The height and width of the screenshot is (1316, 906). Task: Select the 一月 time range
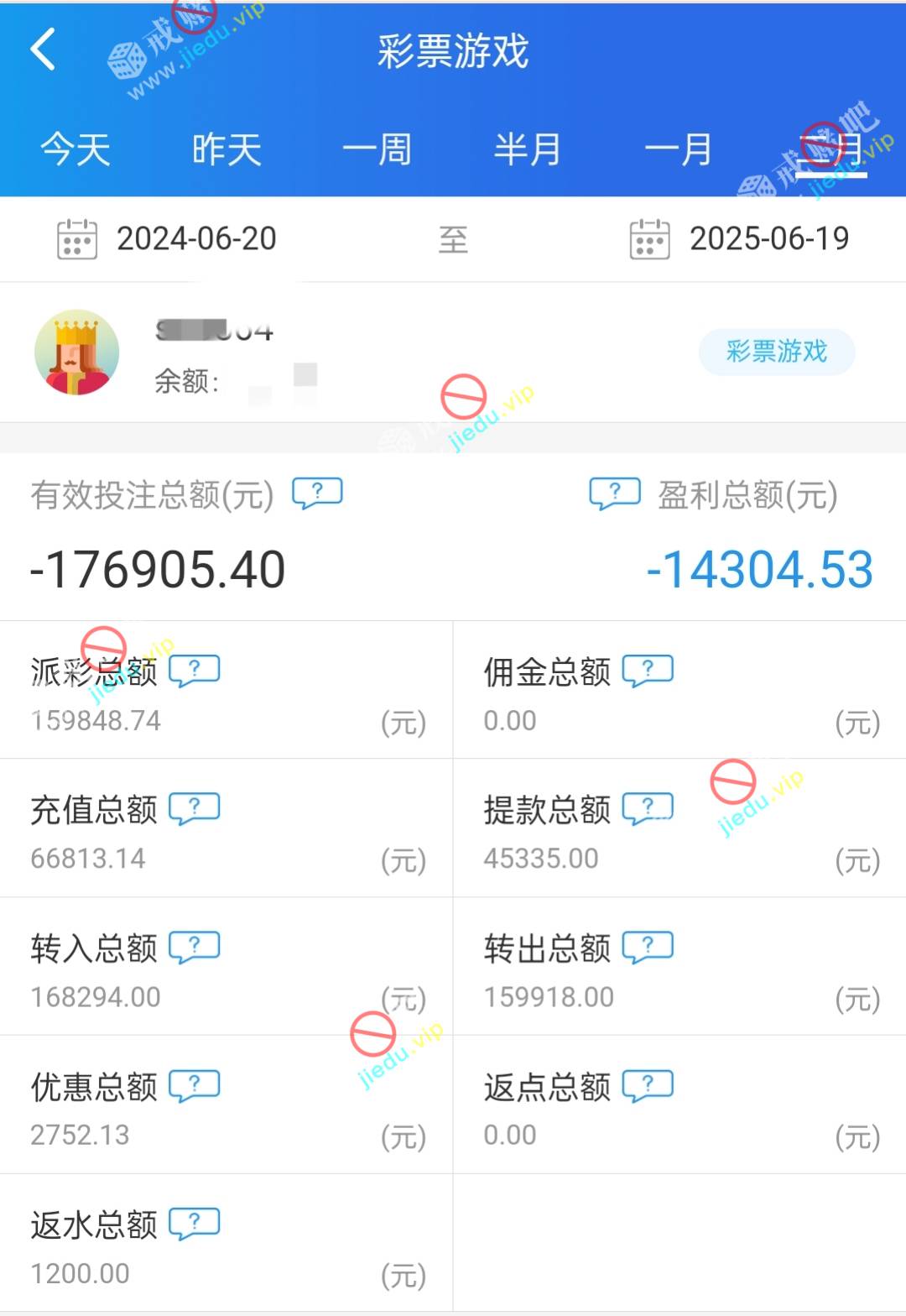tap(678, 150)
